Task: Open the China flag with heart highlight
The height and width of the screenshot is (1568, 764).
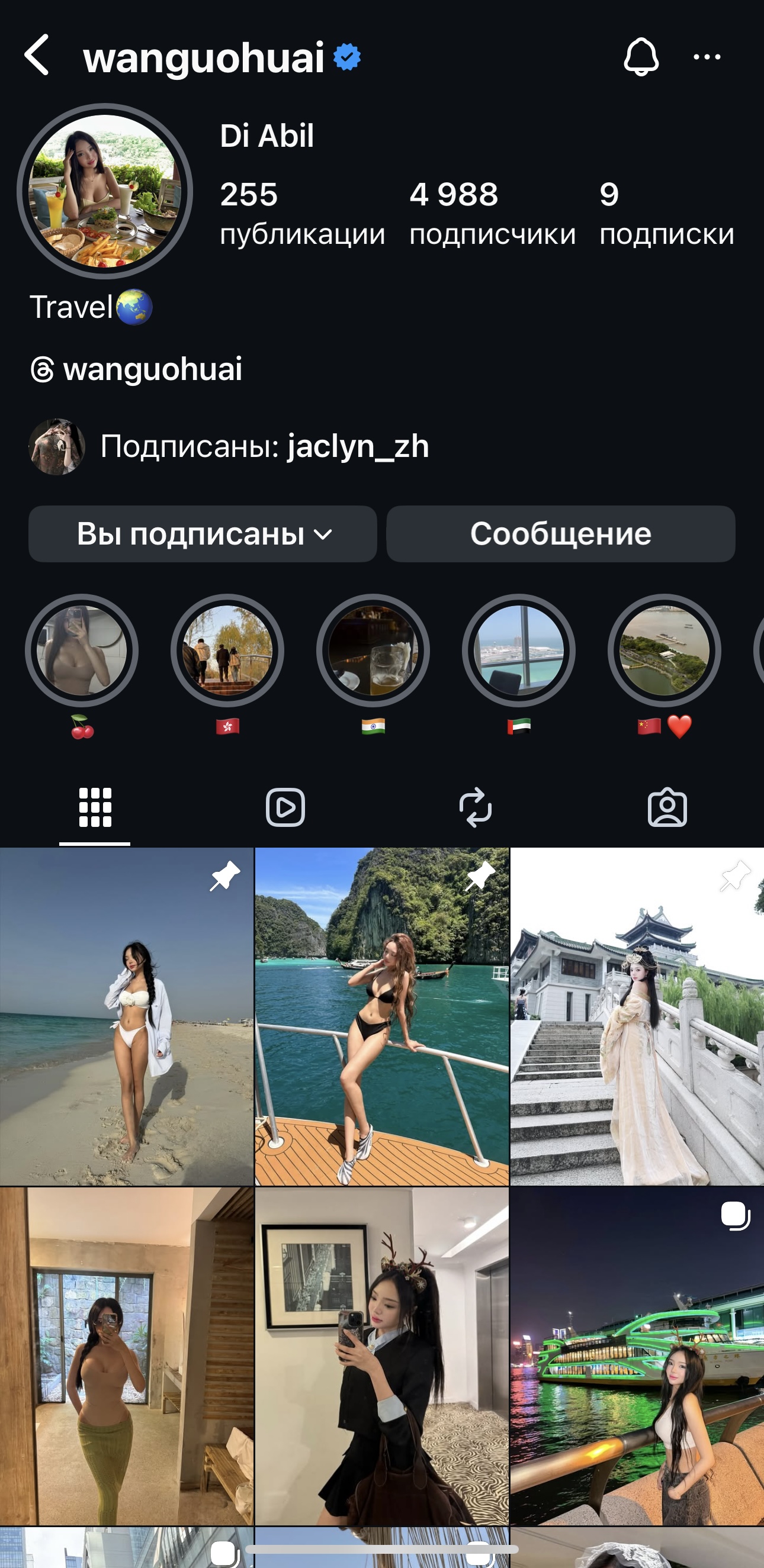Action: click(x=664, y=651)
